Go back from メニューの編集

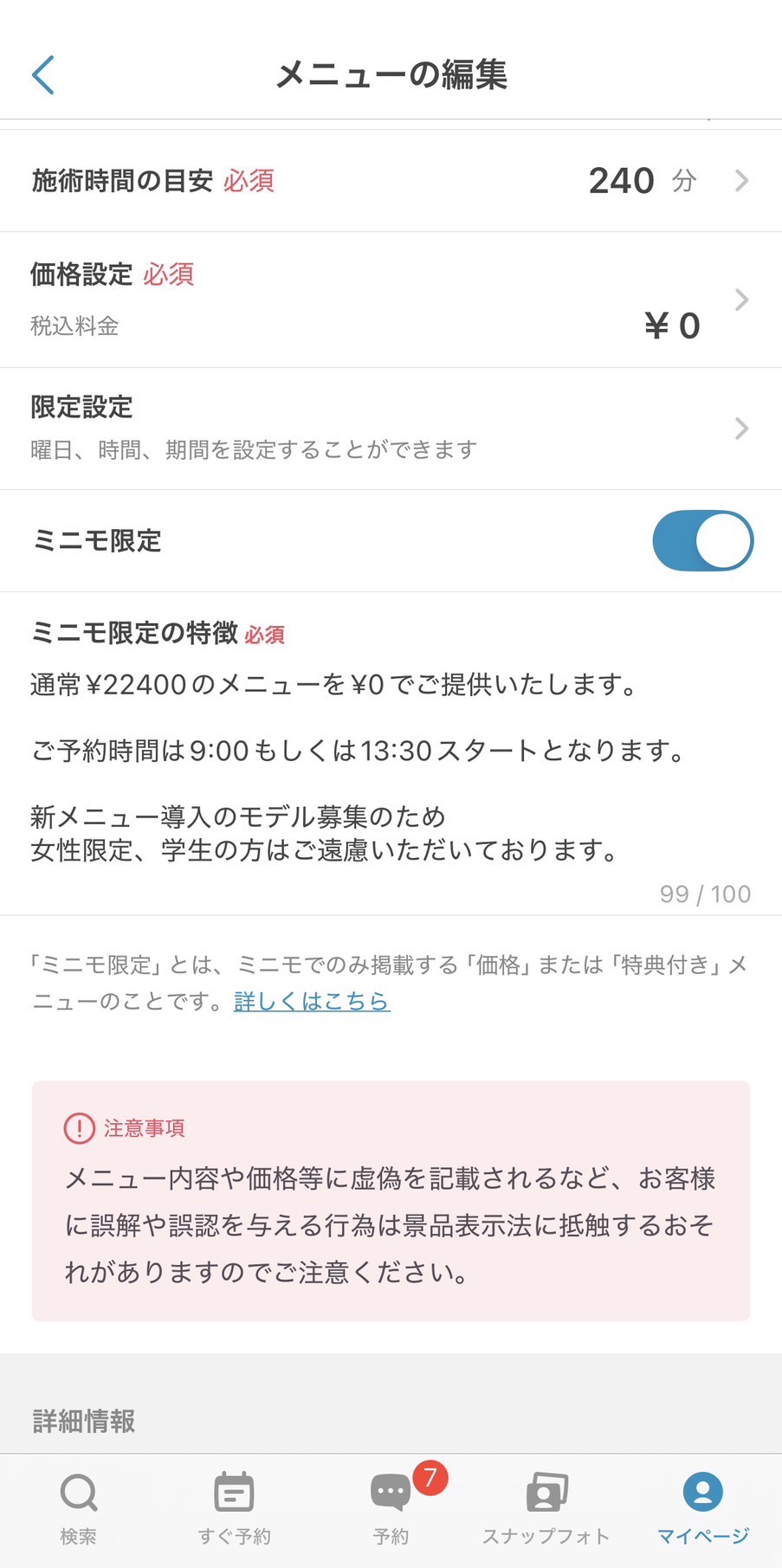(x=43, y=74)
